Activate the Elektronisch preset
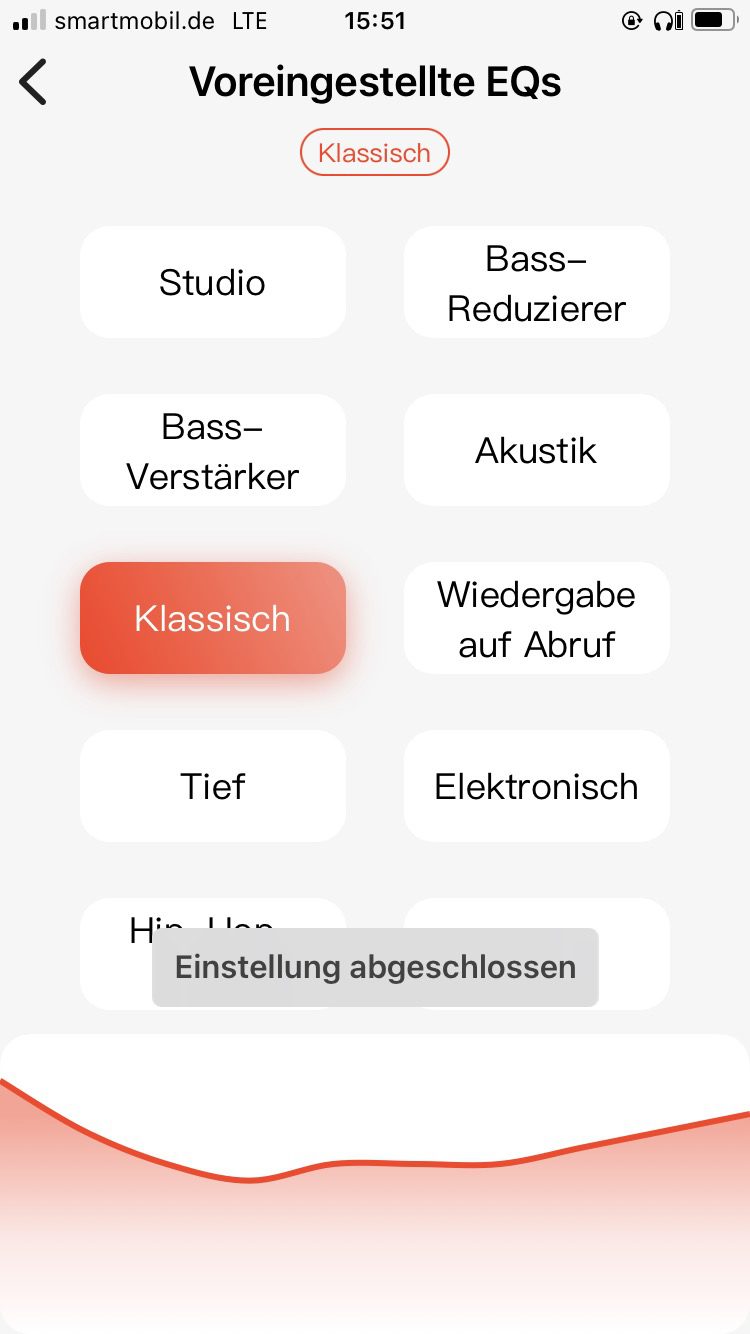Viewport: 750px width, 1334px height. pyautogui.click(x=536, y=786)
